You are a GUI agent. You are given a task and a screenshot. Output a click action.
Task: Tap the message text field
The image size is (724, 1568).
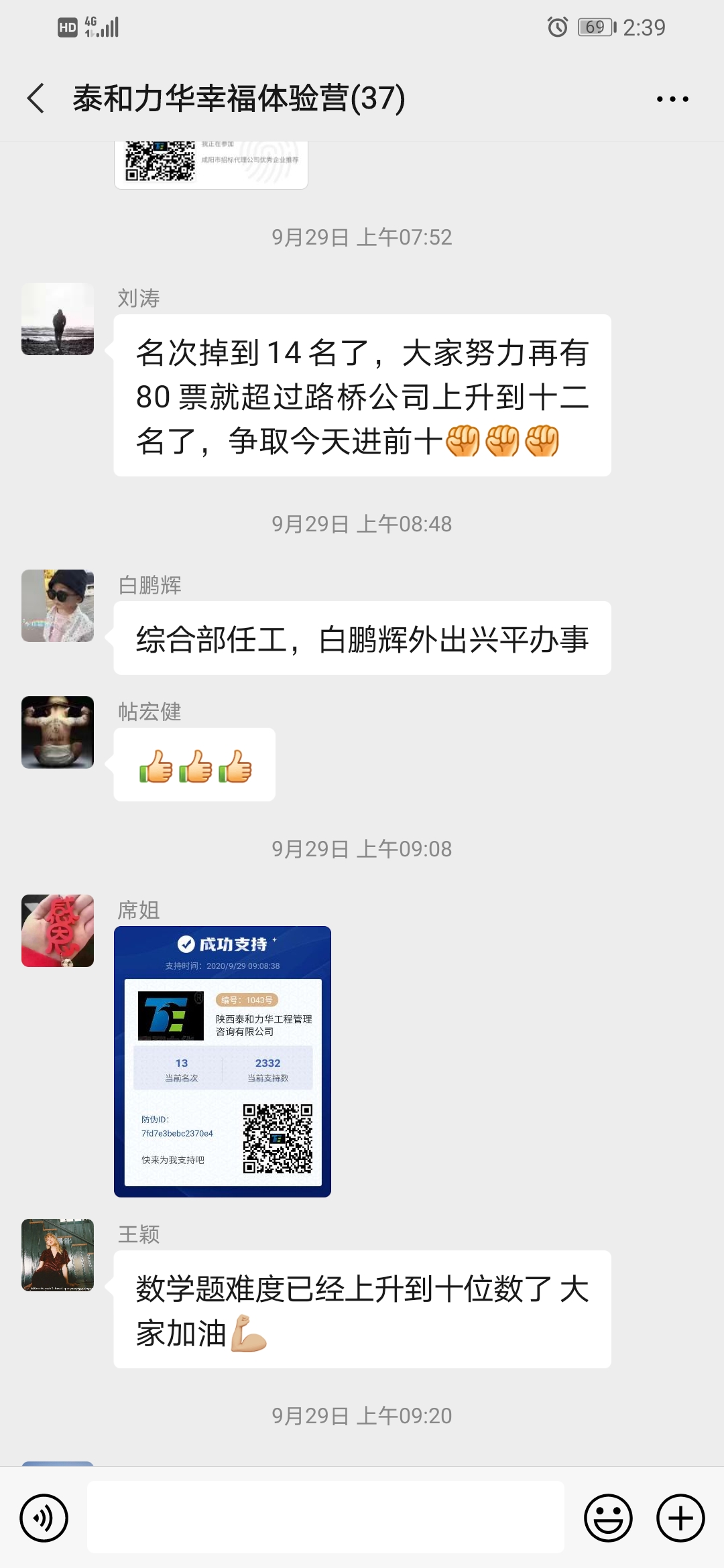coord(325,1518)
